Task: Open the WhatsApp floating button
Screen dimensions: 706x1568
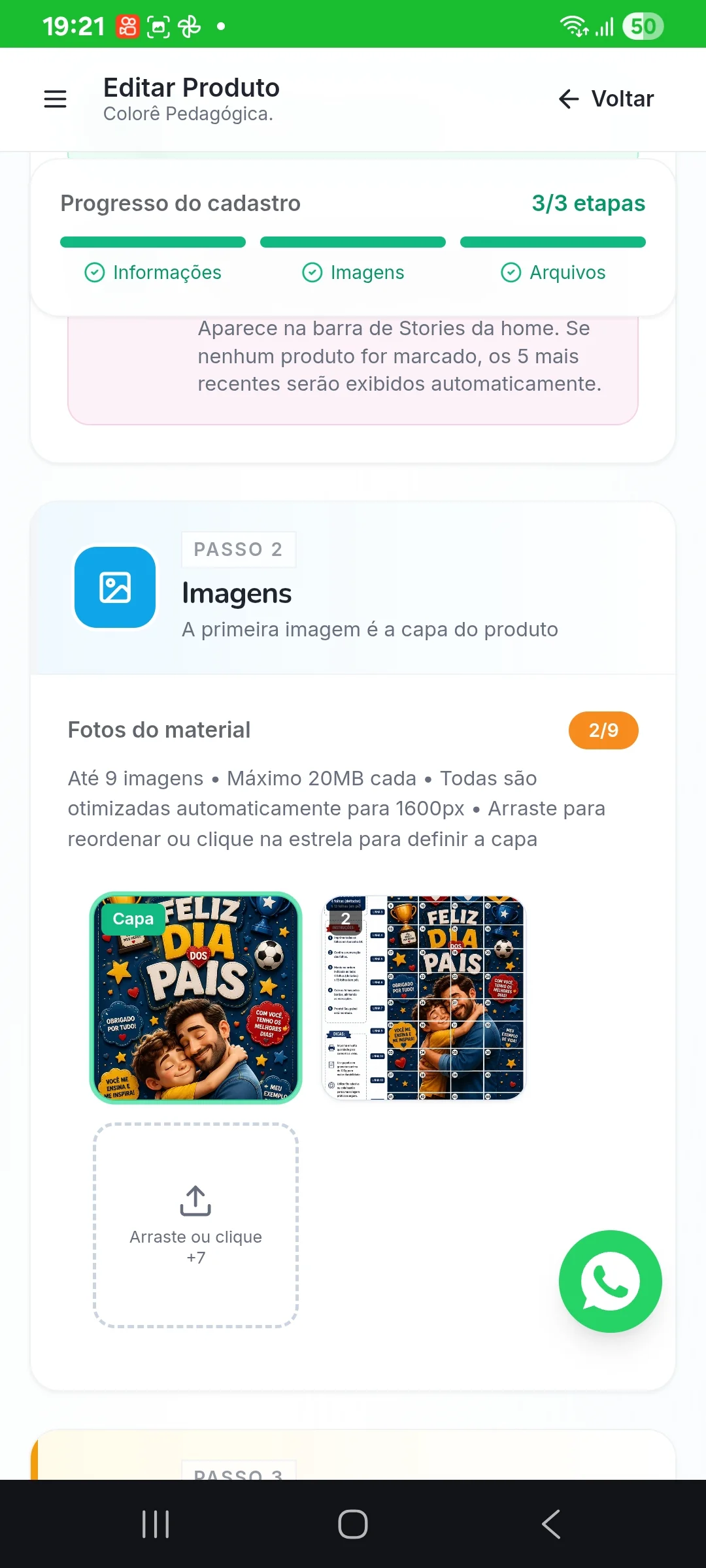Action: [x=610, y=1281]
